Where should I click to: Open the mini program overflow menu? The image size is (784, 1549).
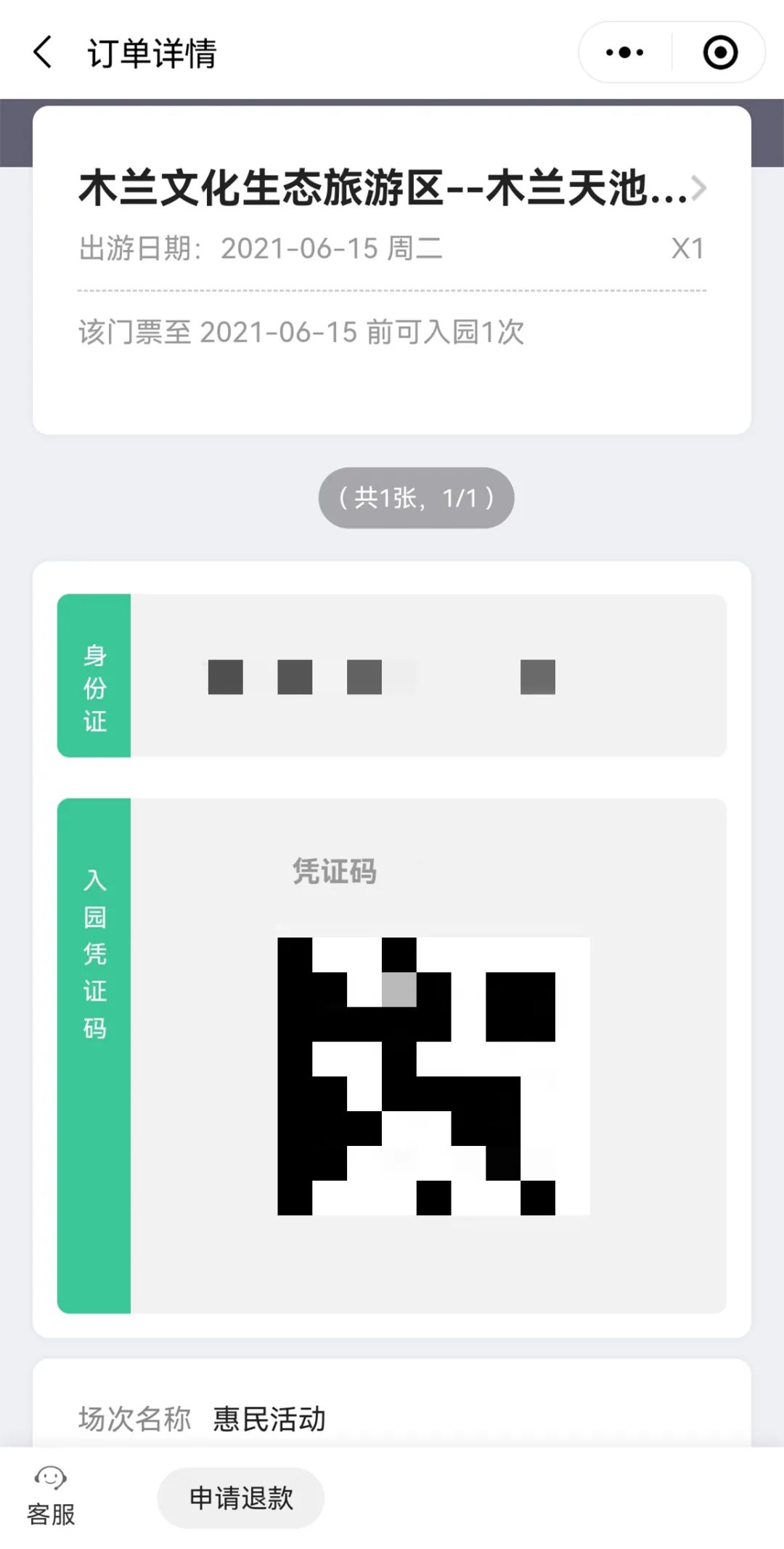(625, 52)
